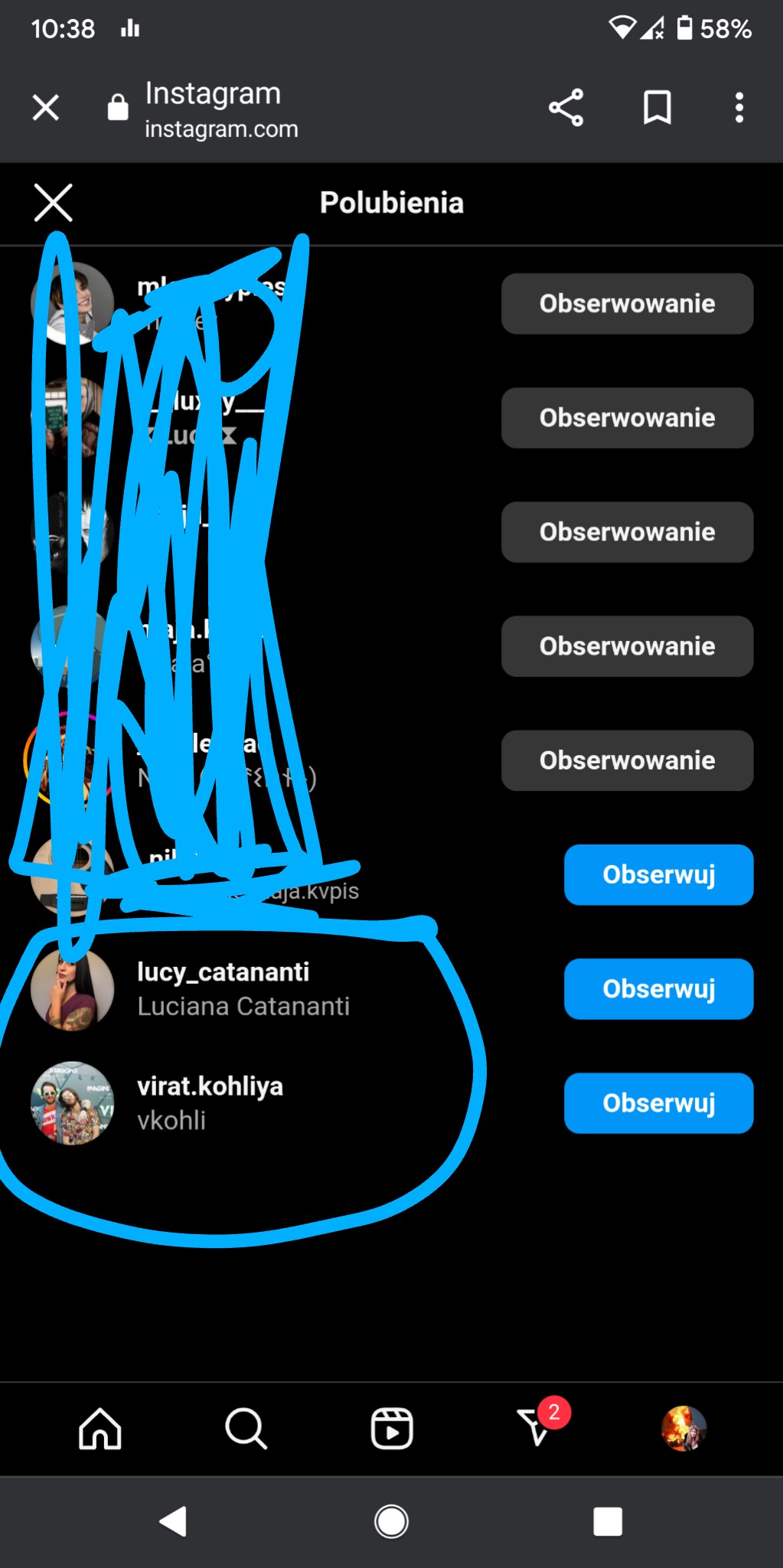Follow lucy_catananti with Obserwuj button
Viewport: 783px width, 1568px height.
[658, 988]
